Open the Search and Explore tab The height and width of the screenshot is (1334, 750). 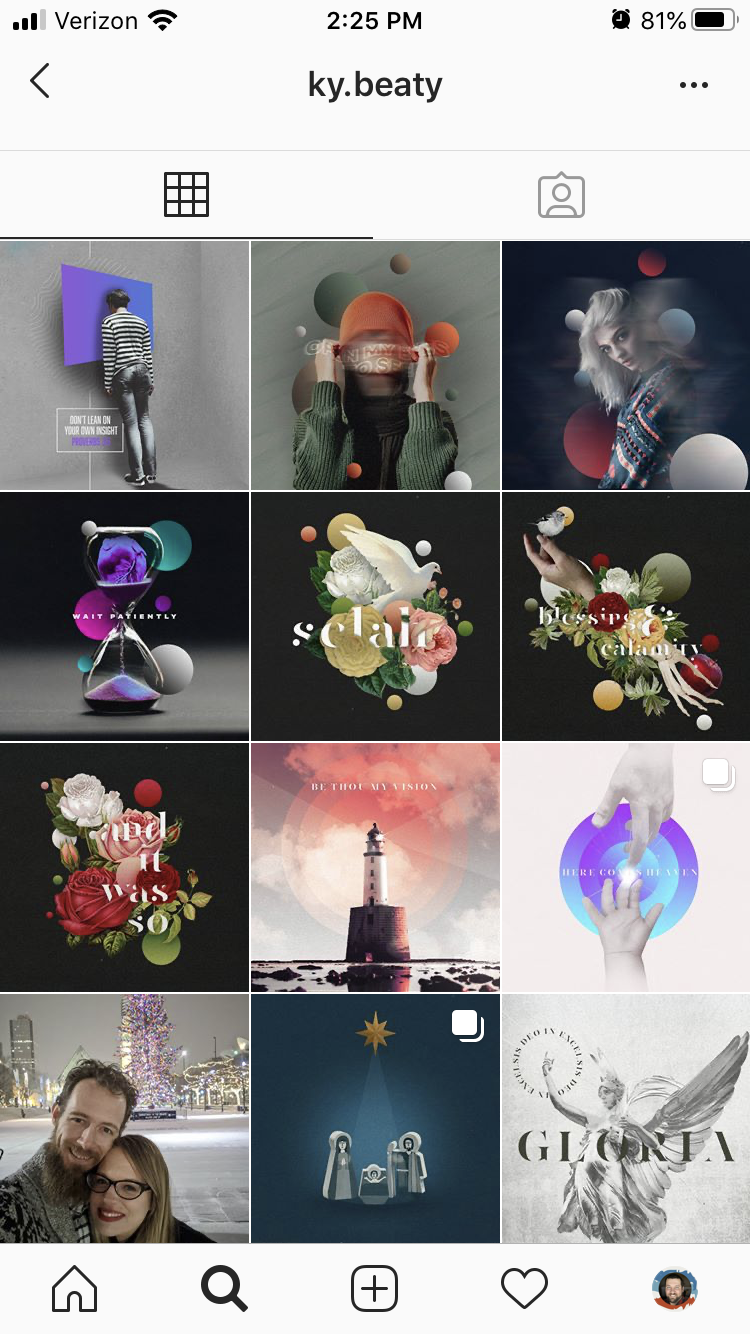click(x=224, y=1288)
